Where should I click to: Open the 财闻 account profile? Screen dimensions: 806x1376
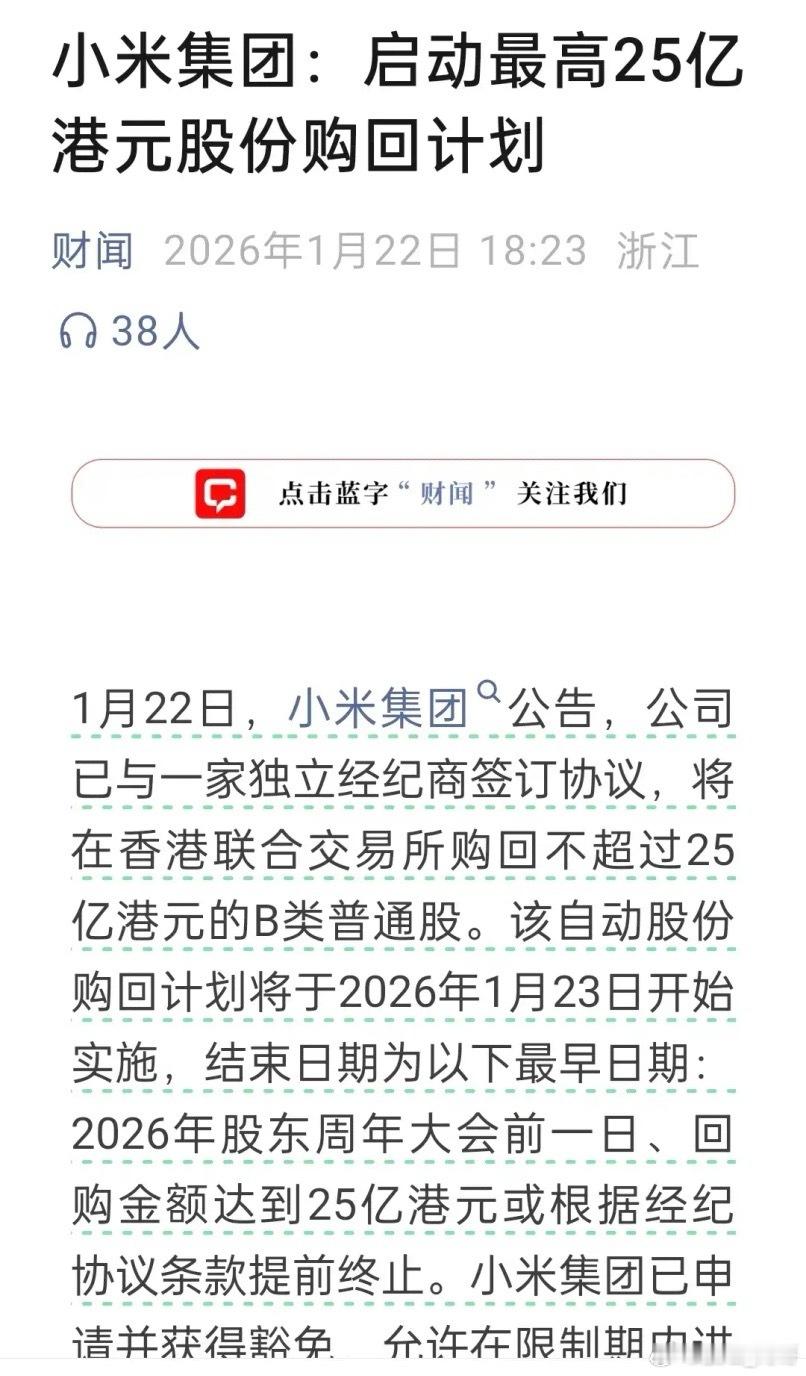pos(90,251)
